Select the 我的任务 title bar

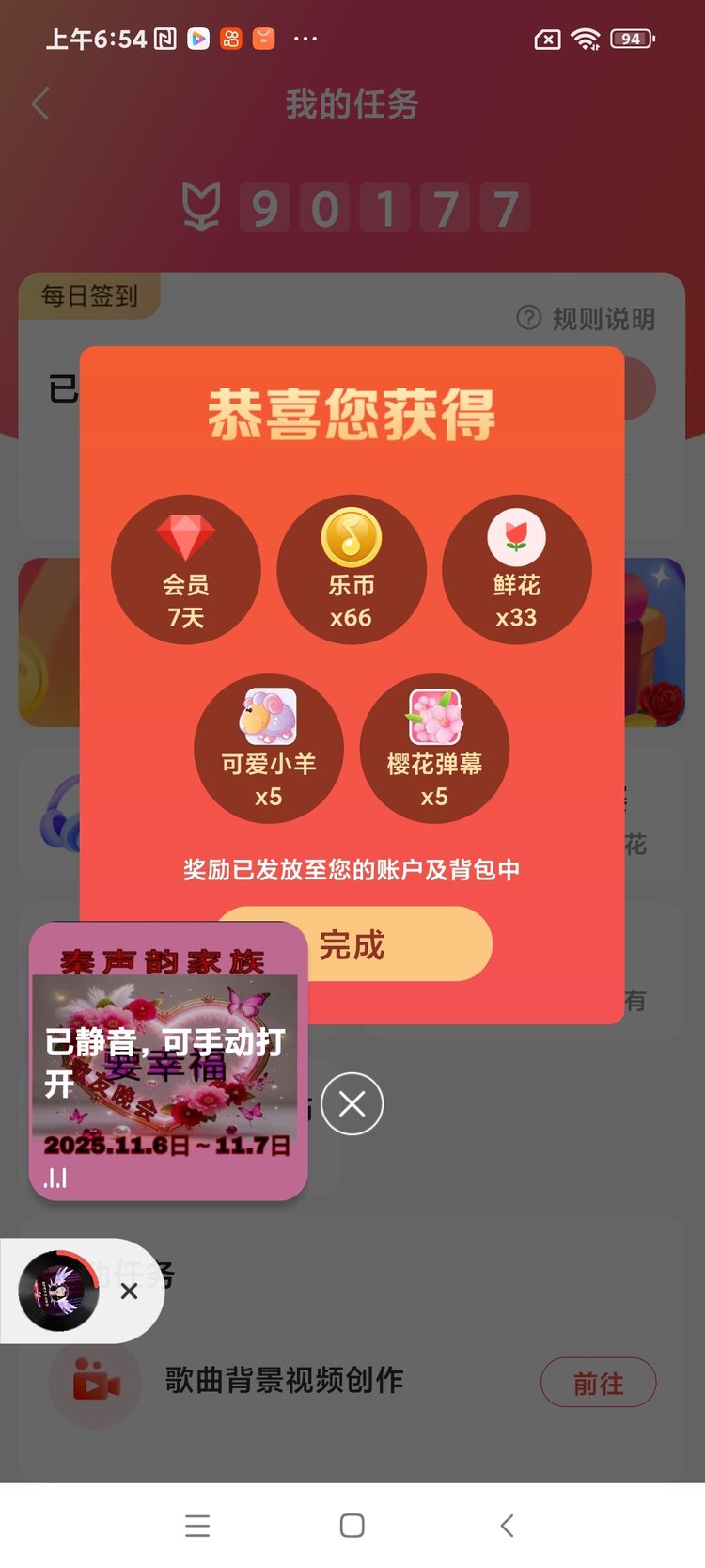tap(352, 104)
